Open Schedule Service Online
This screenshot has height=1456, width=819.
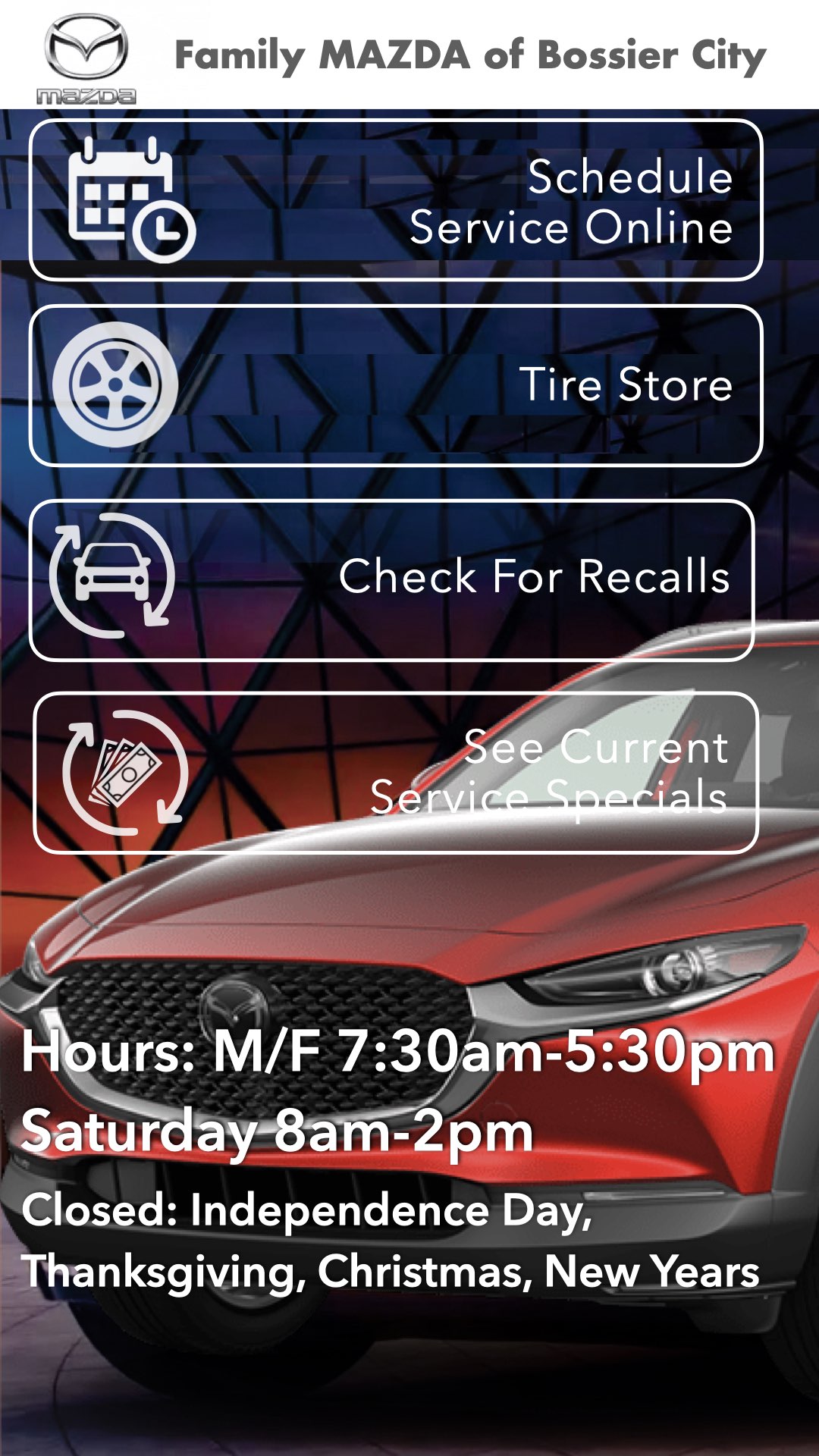(x=395, y=200)
